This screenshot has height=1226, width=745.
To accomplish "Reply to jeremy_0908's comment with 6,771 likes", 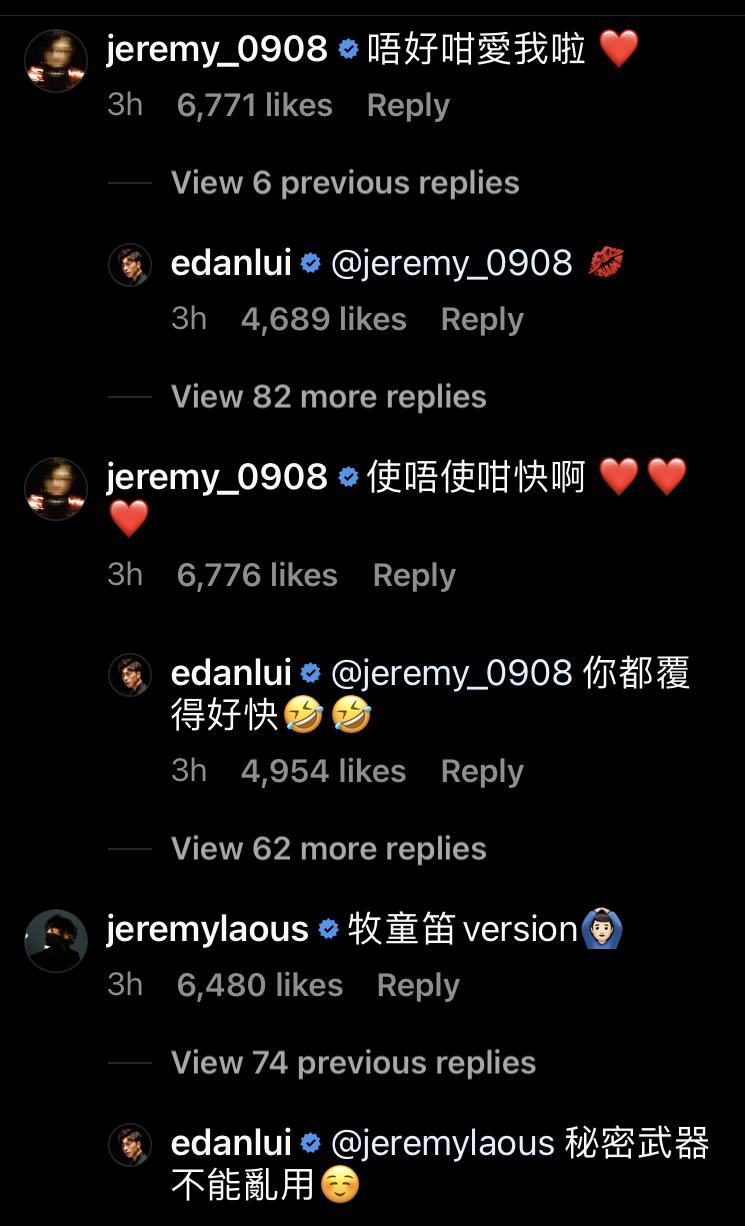I will [408, 106].
